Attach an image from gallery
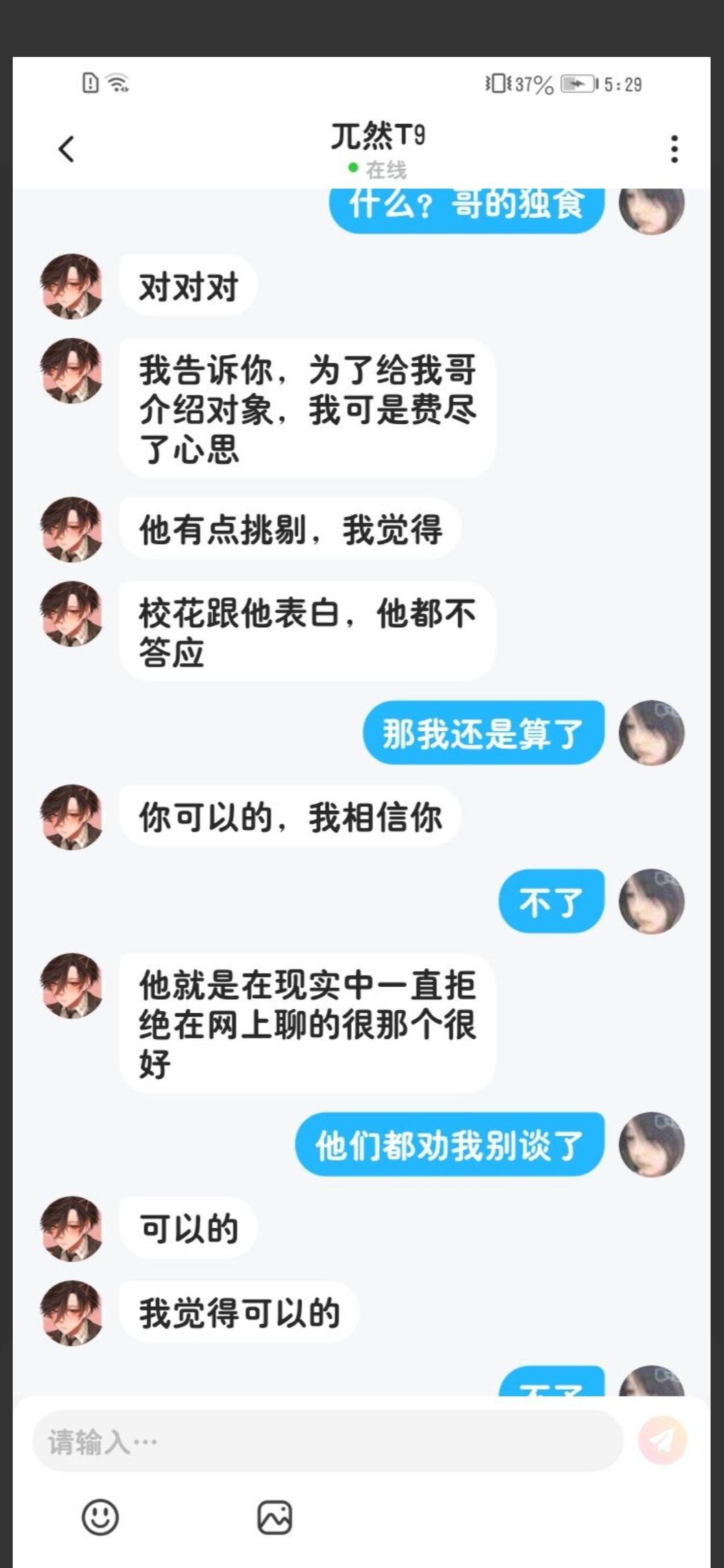The height and width of the screenshot is (1568, 724). coord(275,1517)
